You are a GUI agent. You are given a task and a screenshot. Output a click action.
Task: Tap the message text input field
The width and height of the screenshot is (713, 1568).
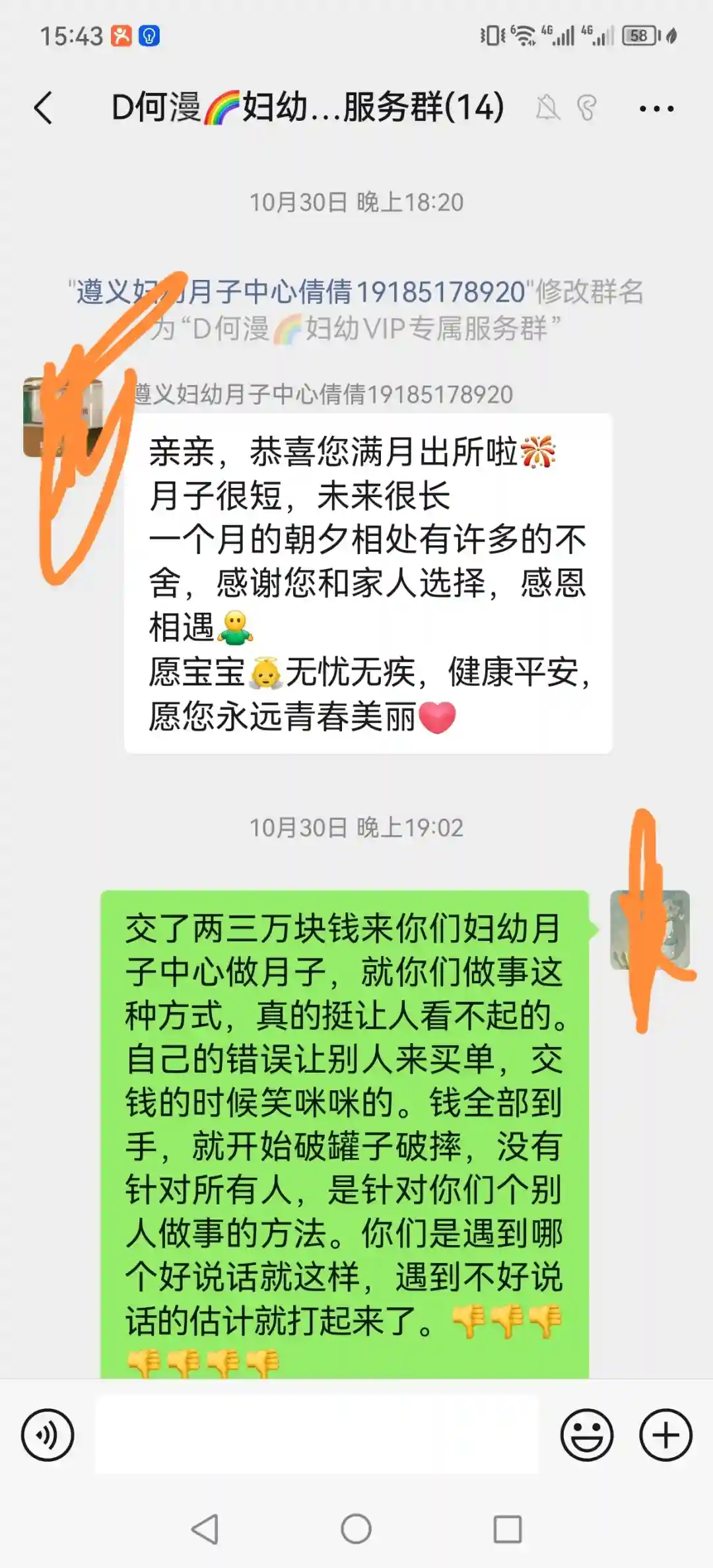[x=317, y=1434]
